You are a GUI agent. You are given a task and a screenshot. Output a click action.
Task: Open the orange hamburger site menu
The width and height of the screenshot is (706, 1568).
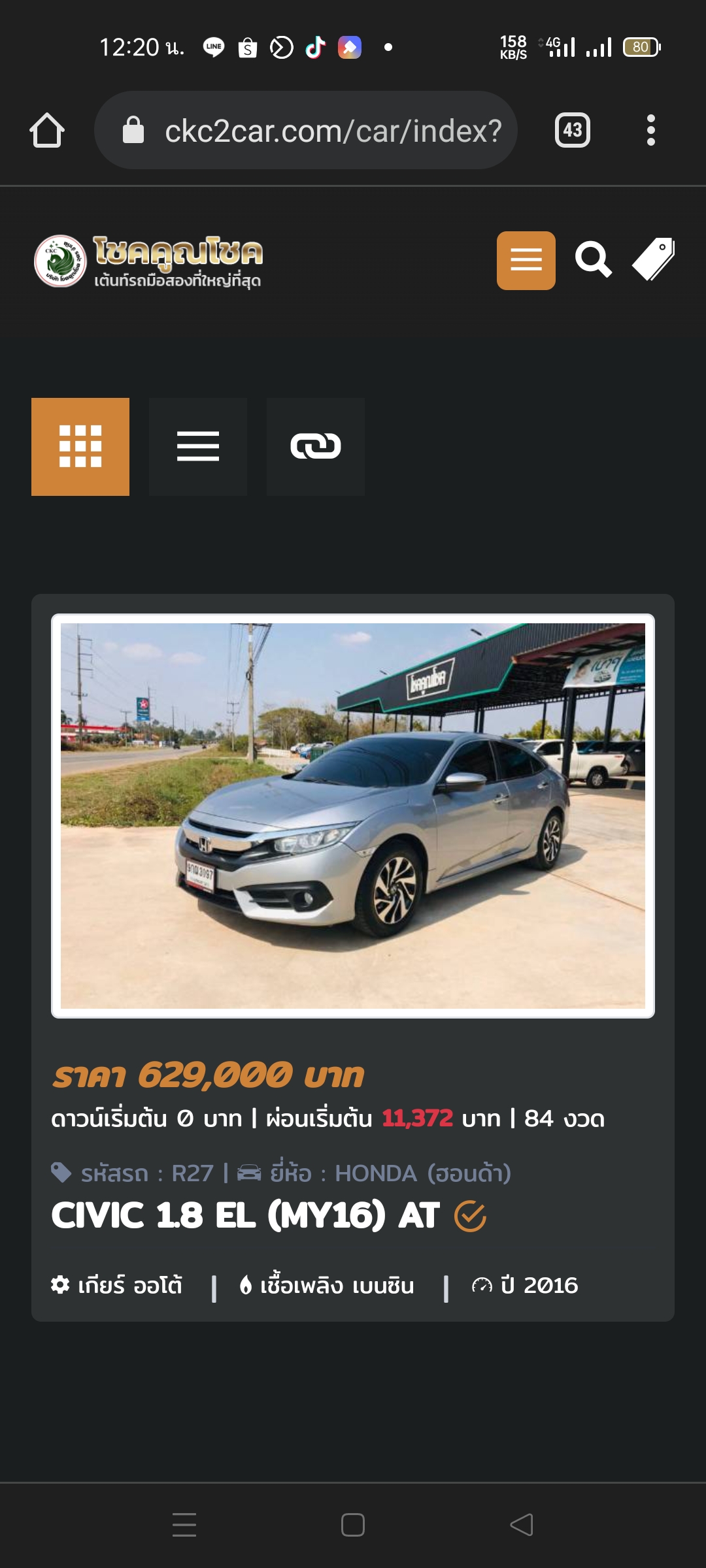coord(526,261)
